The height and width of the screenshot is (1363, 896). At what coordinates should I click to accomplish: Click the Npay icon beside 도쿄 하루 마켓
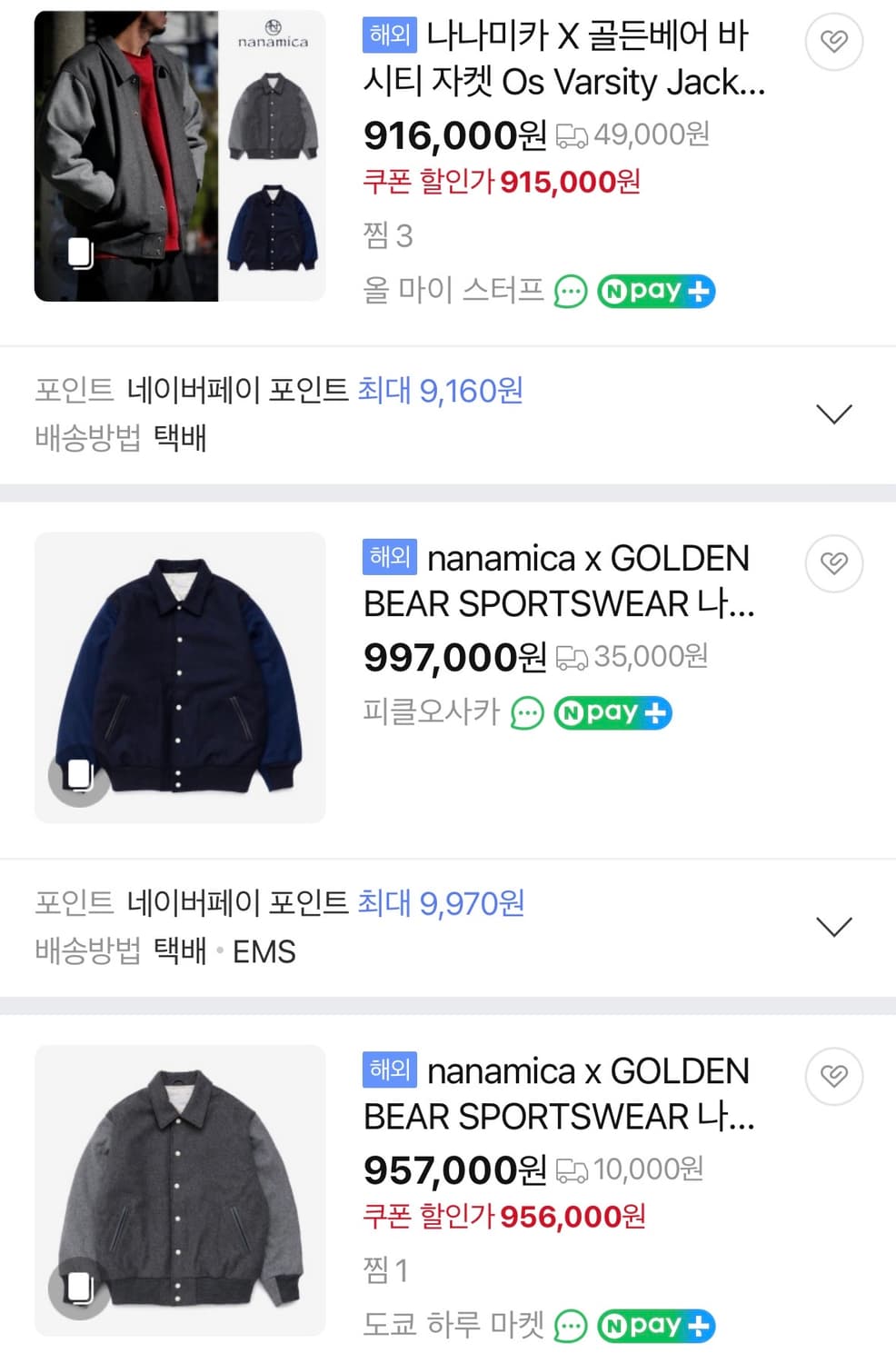tap(656, 1326)
